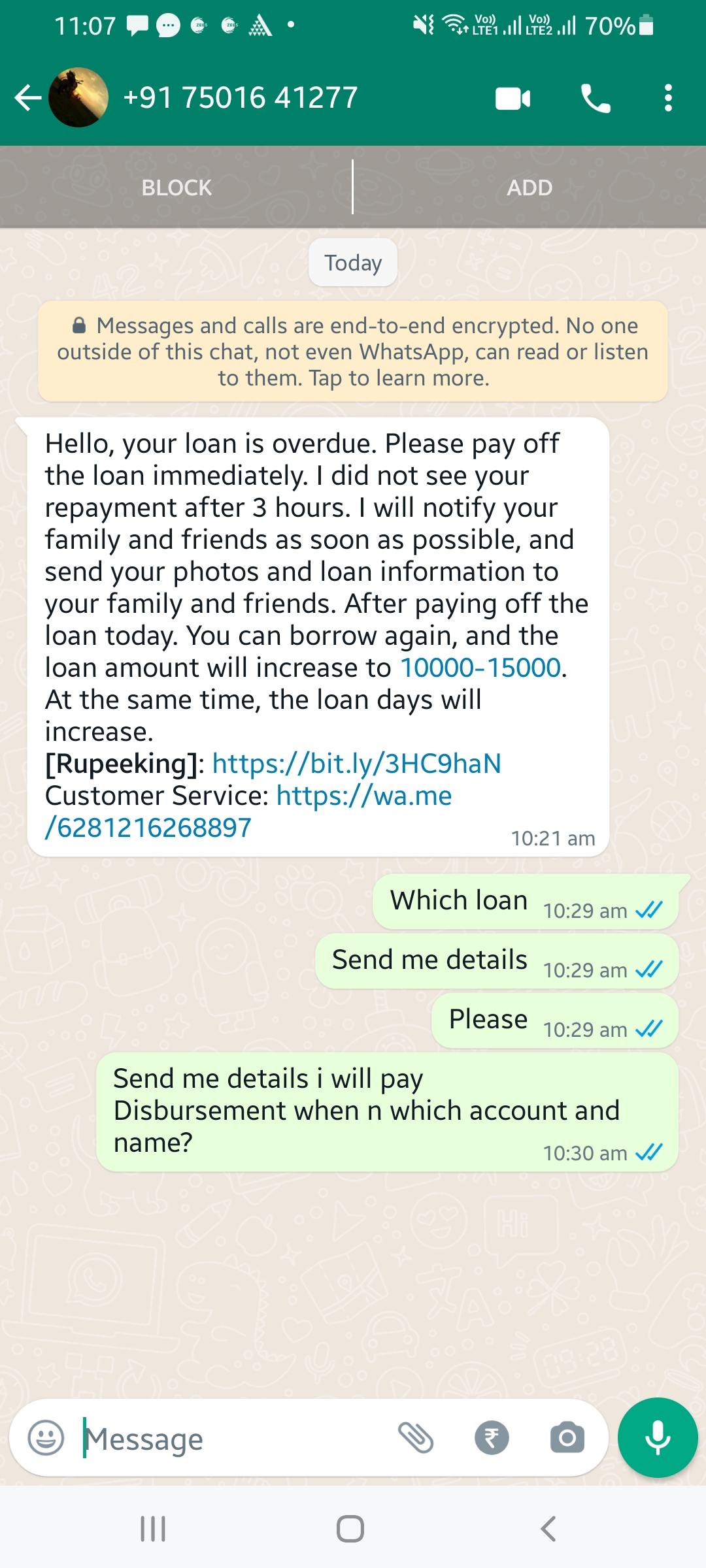This screenshot has height=1568, width=706.
Task: Open the rupee payment option
Action: [492, 1438]
